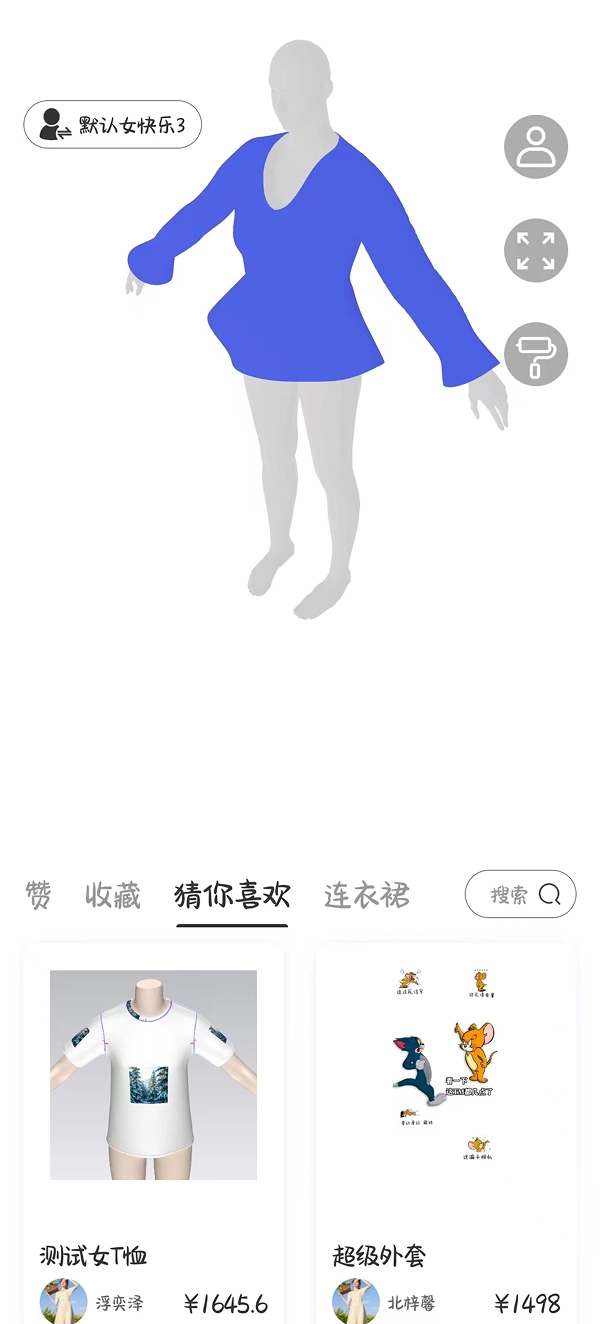This screenshot has height=1324, width=600.
Task: Open the paint roller tool
Action: (536, 355)
